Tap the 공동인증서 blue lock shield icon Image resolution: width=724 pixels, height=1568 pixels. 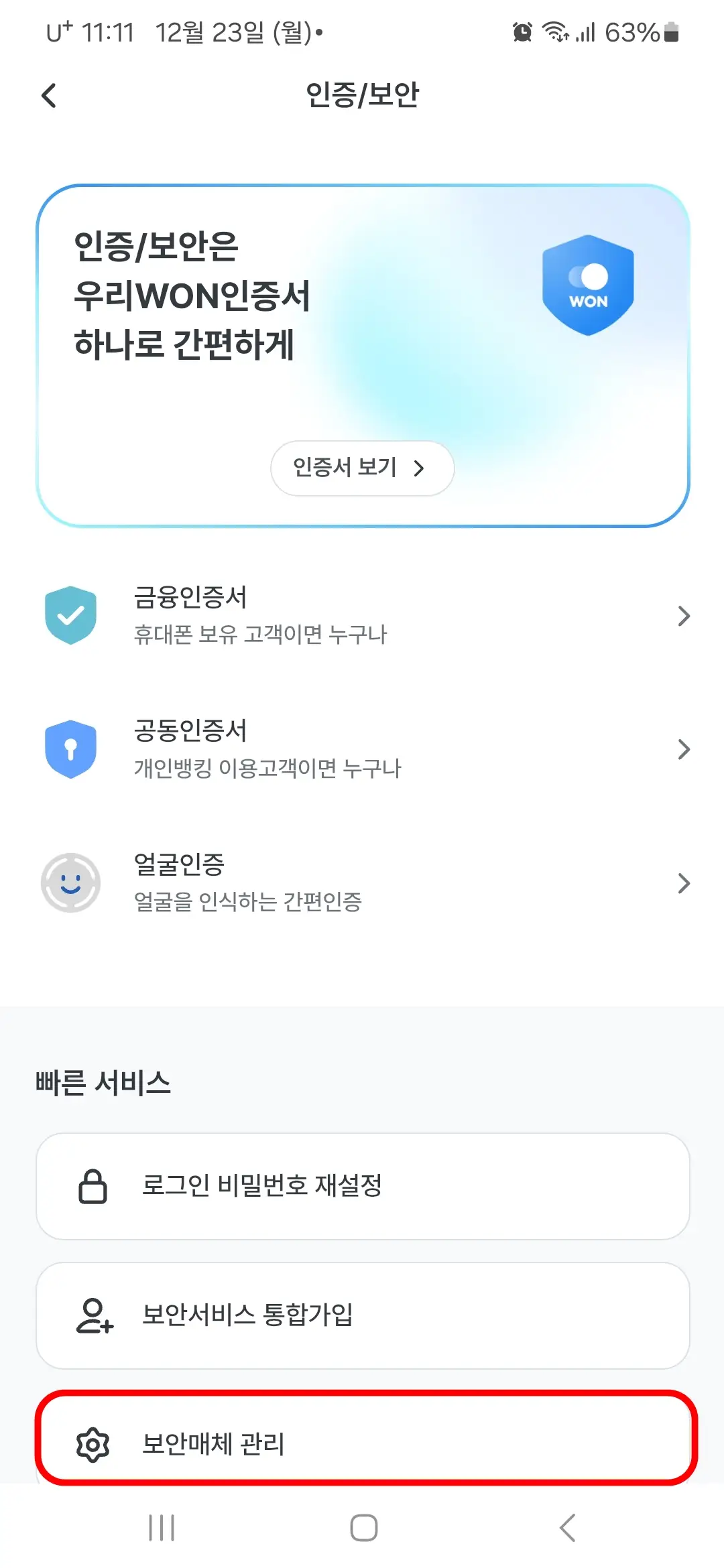pyautogui.click(x=72, y=748)
